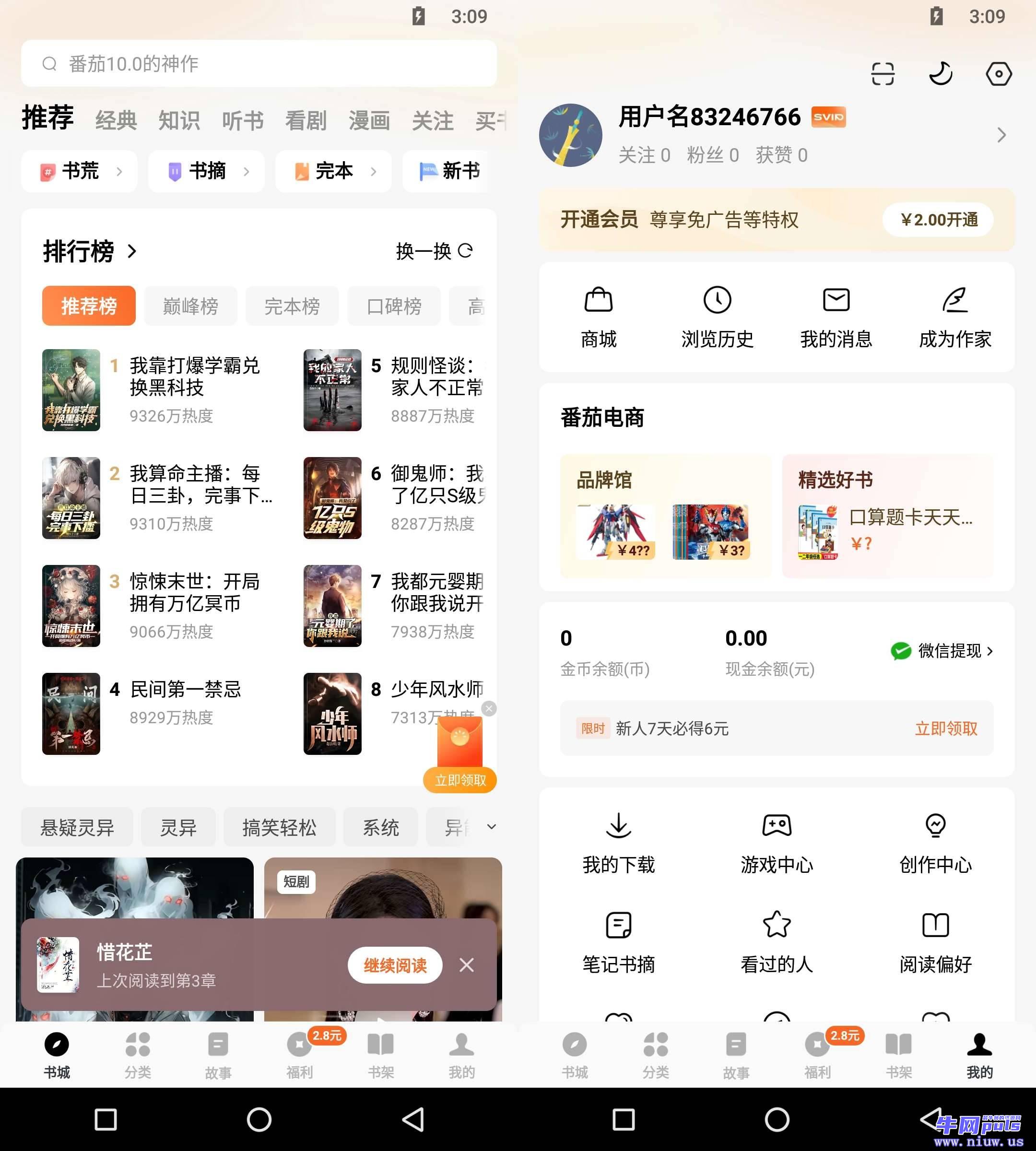Open user profile 用户名83246766

tap(709, 117)
